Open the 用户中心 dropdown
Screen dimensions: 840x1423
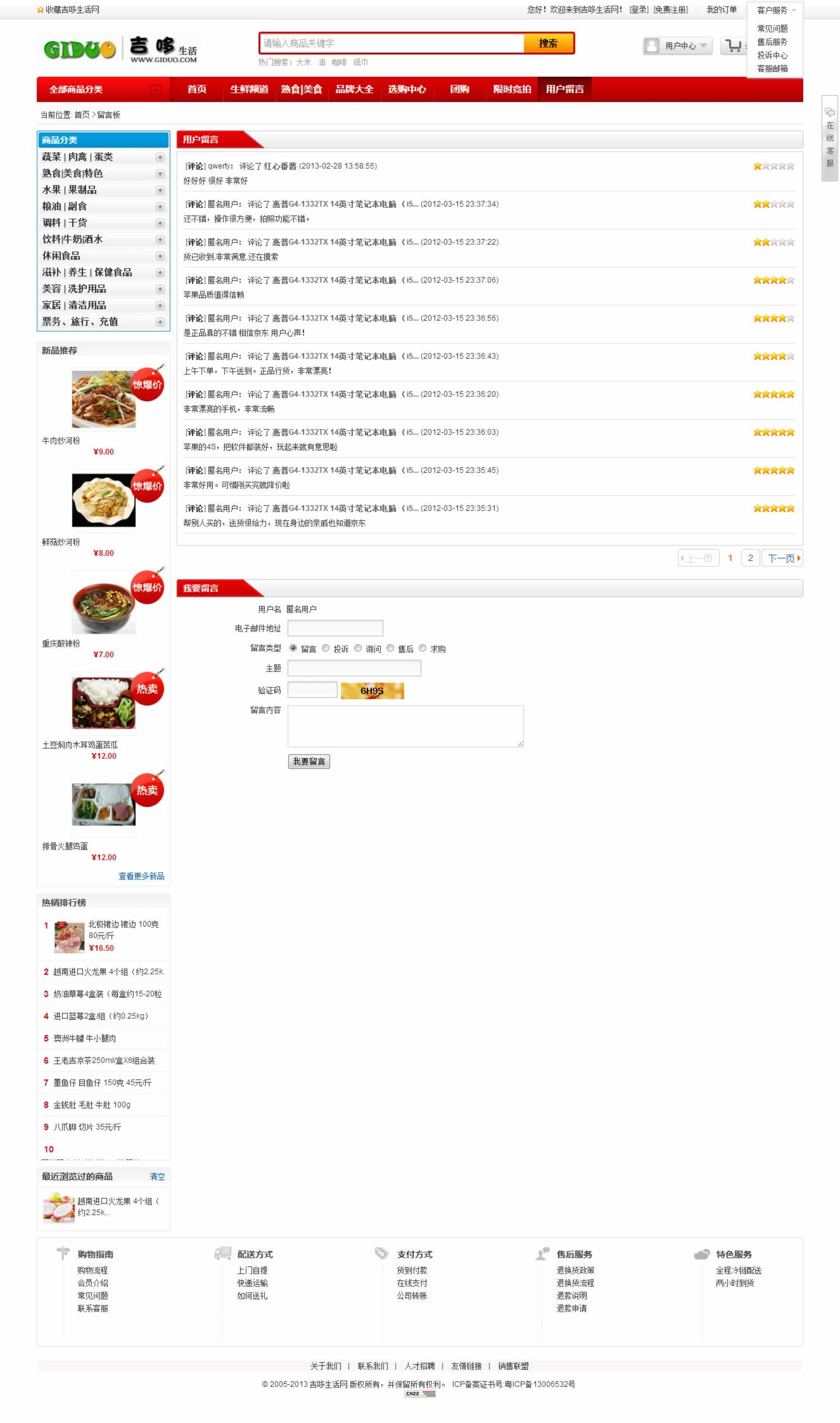678,46
